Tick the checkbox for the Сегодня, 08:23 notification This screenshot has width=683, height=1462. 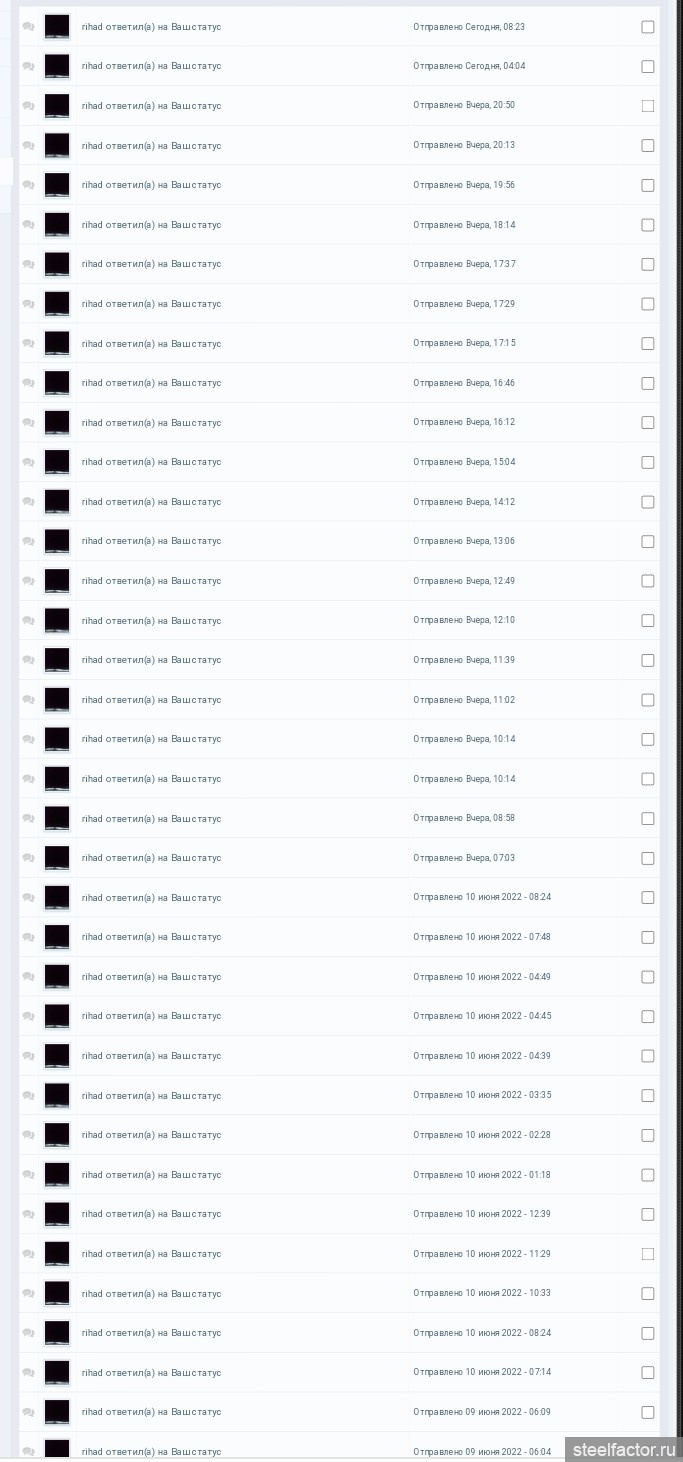(648, 27)
